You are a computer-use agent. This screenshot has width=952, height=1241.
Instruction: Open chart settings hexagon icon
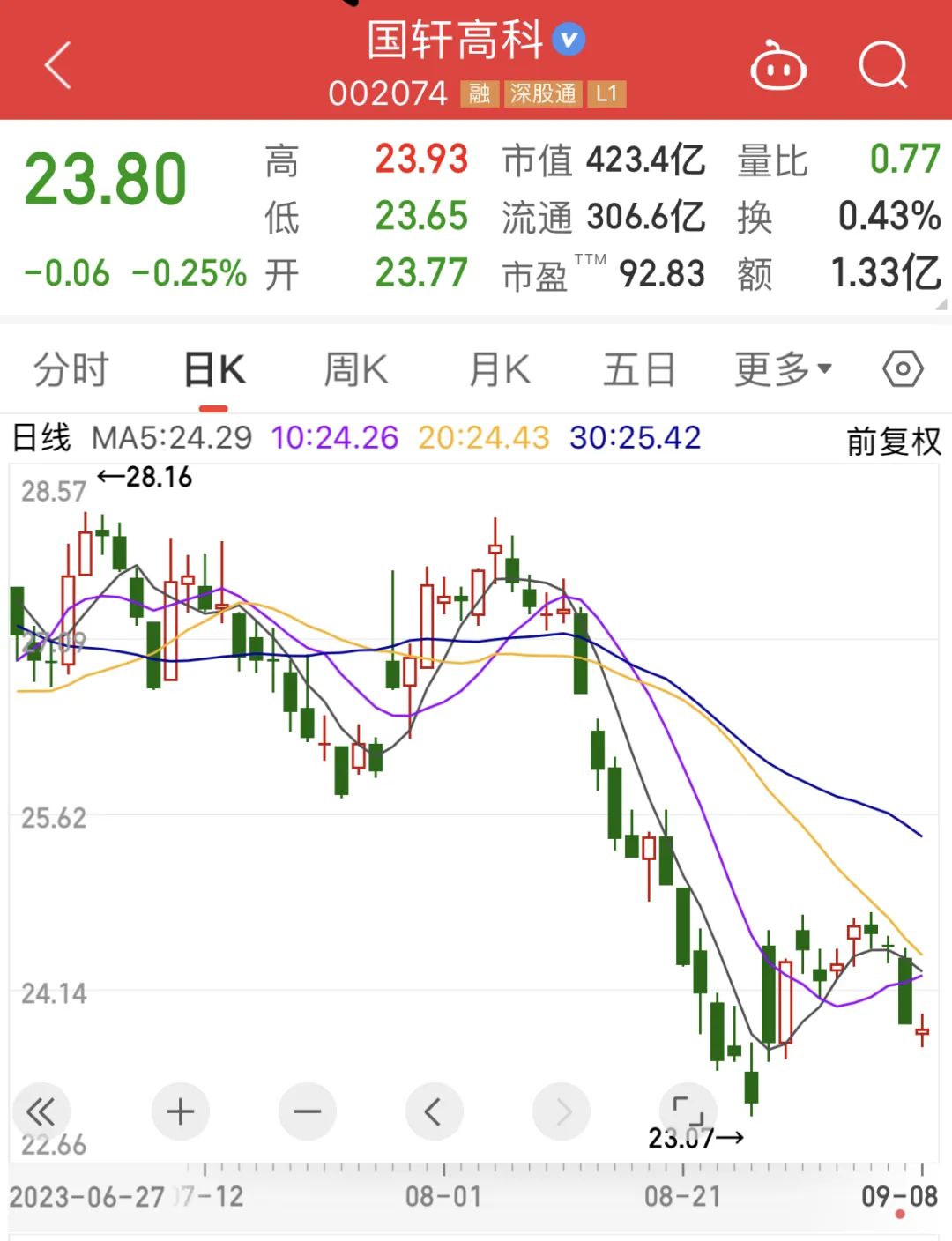tap(903, 369)
